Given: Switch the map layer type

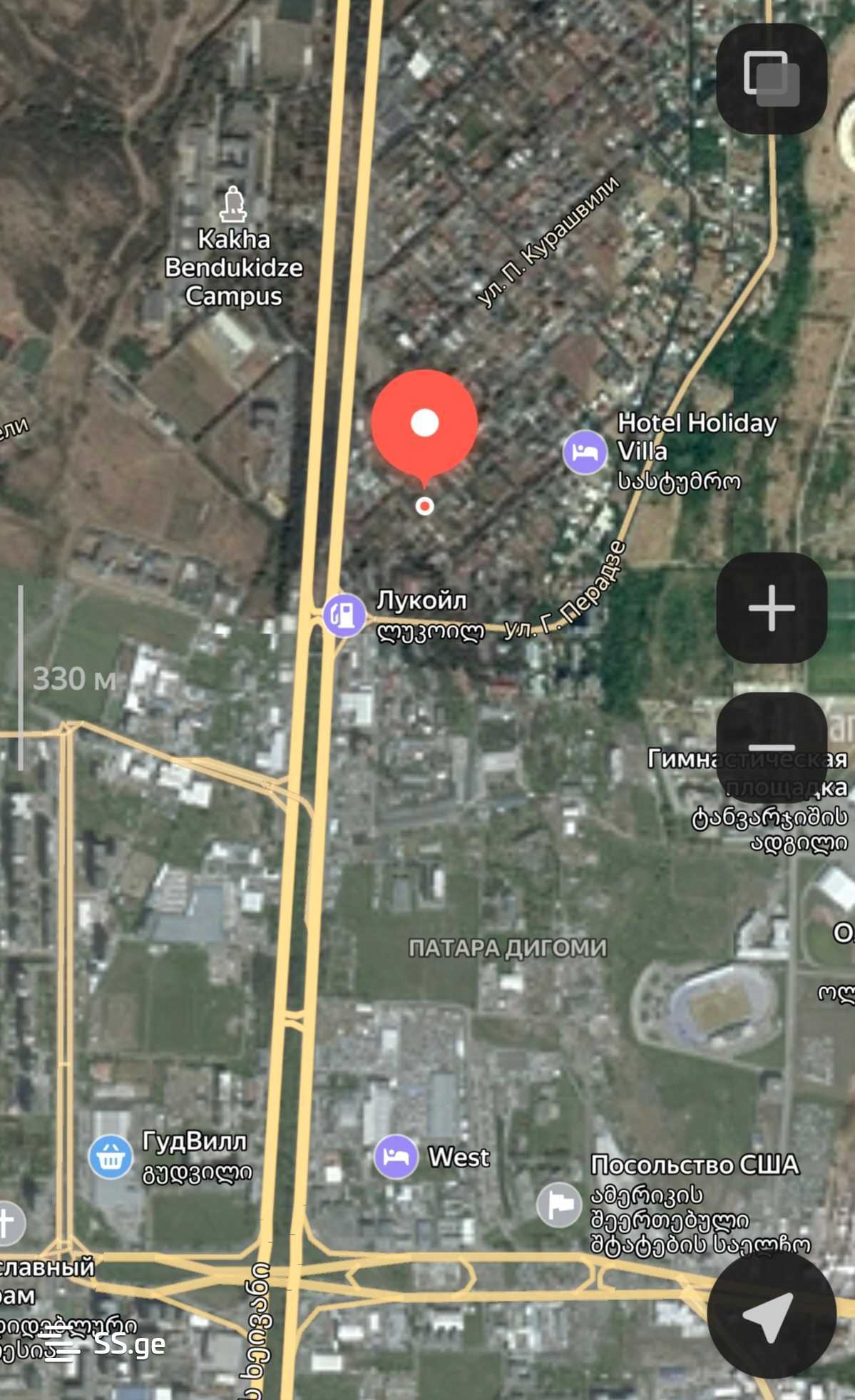Looking at the screenshot, I should point(772,78).
